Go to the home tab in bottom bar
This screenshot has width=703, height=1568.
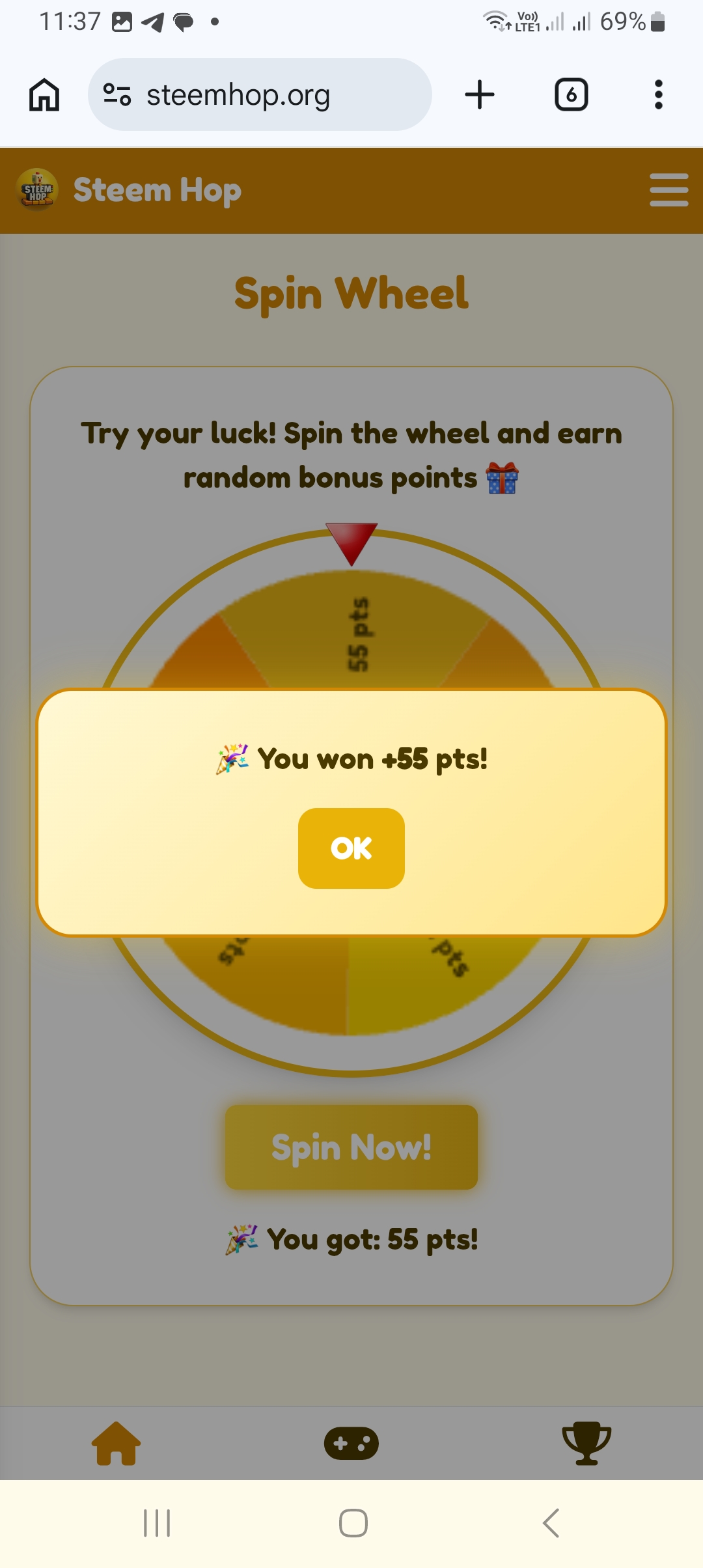coord(117,1443)
